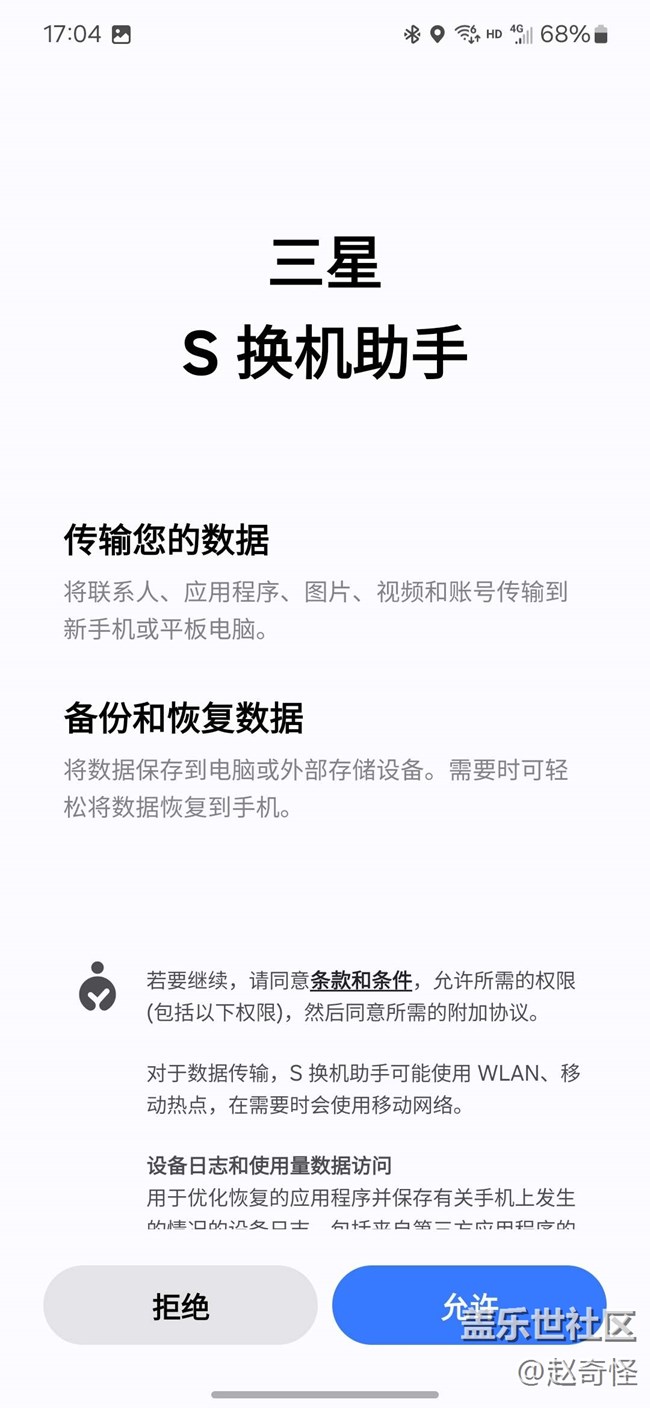Screen dimensions: 650x1408
Task: Open the 条款和条件 link
Action: tap(361, 980)
